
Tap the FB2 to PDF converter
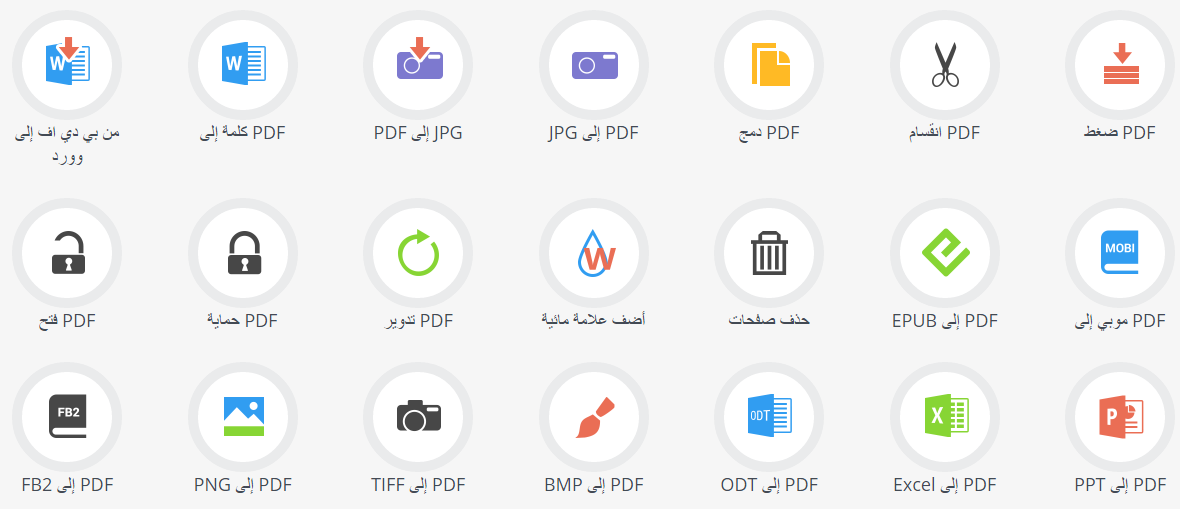pyautogui.click(x=67, y=417)
